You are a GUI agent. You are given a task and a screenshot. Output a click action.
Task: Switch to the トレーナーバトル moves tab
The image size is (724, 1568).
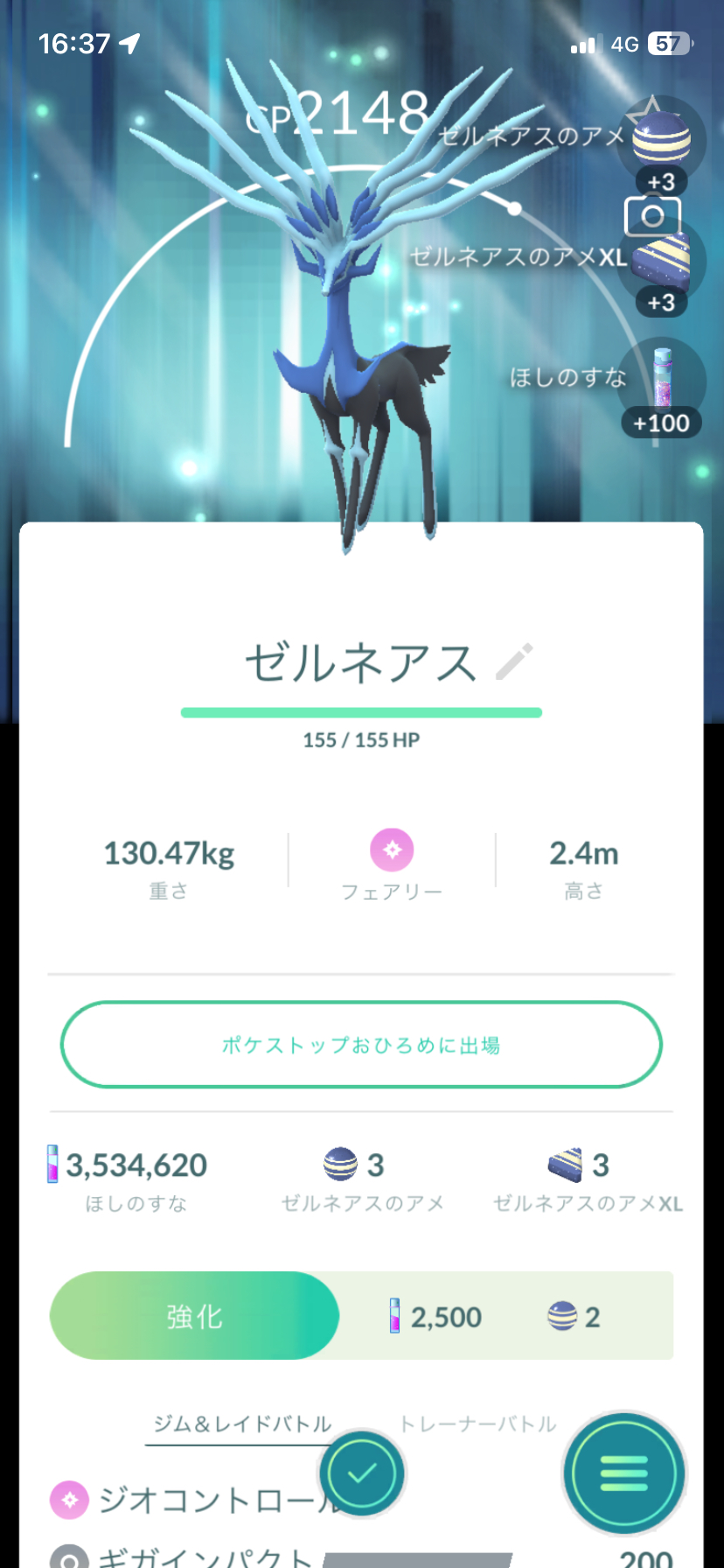point(477,1424)
